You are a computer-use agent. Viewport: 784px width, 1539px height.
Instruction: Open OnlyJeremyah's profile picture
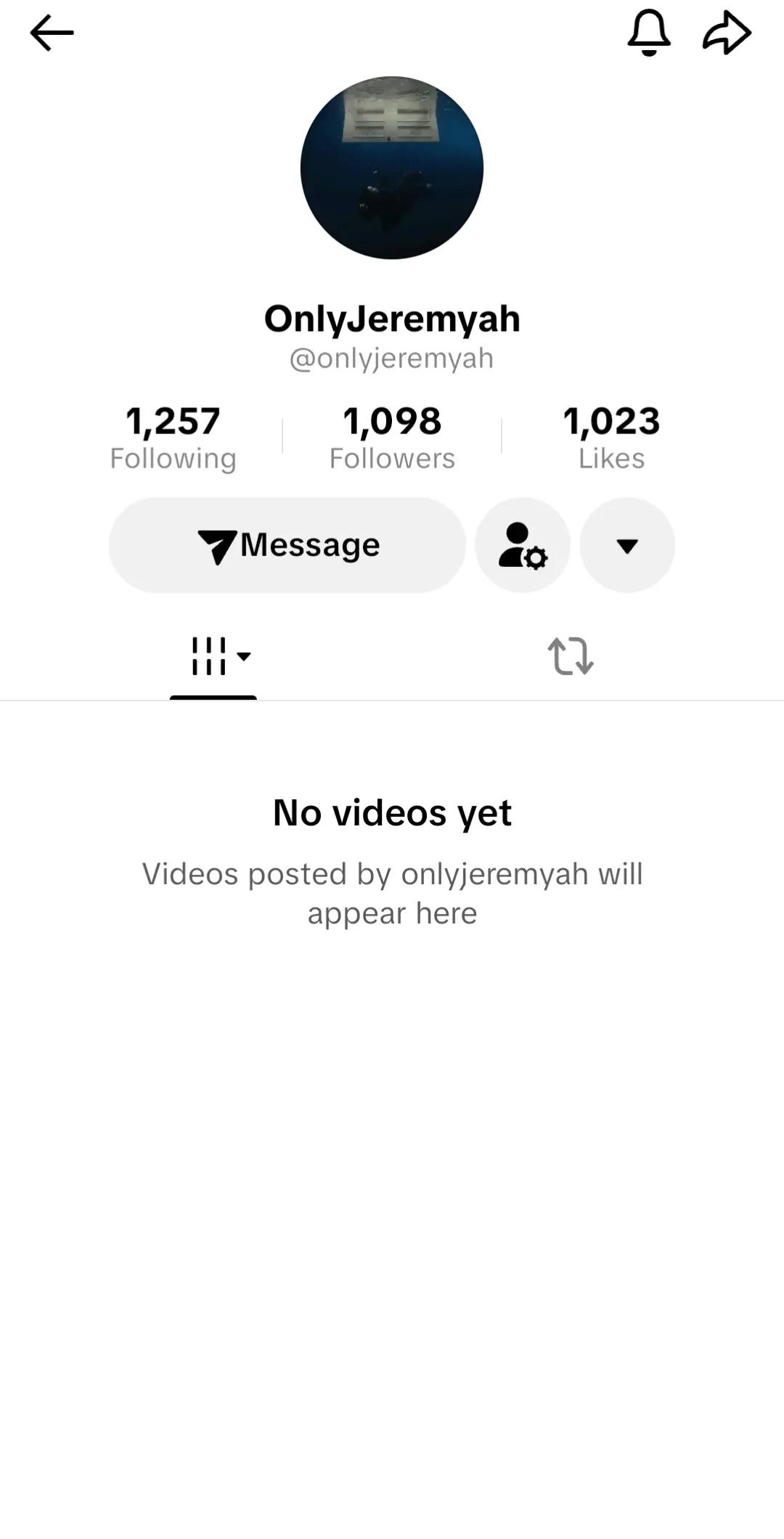(x=392, y=168)
